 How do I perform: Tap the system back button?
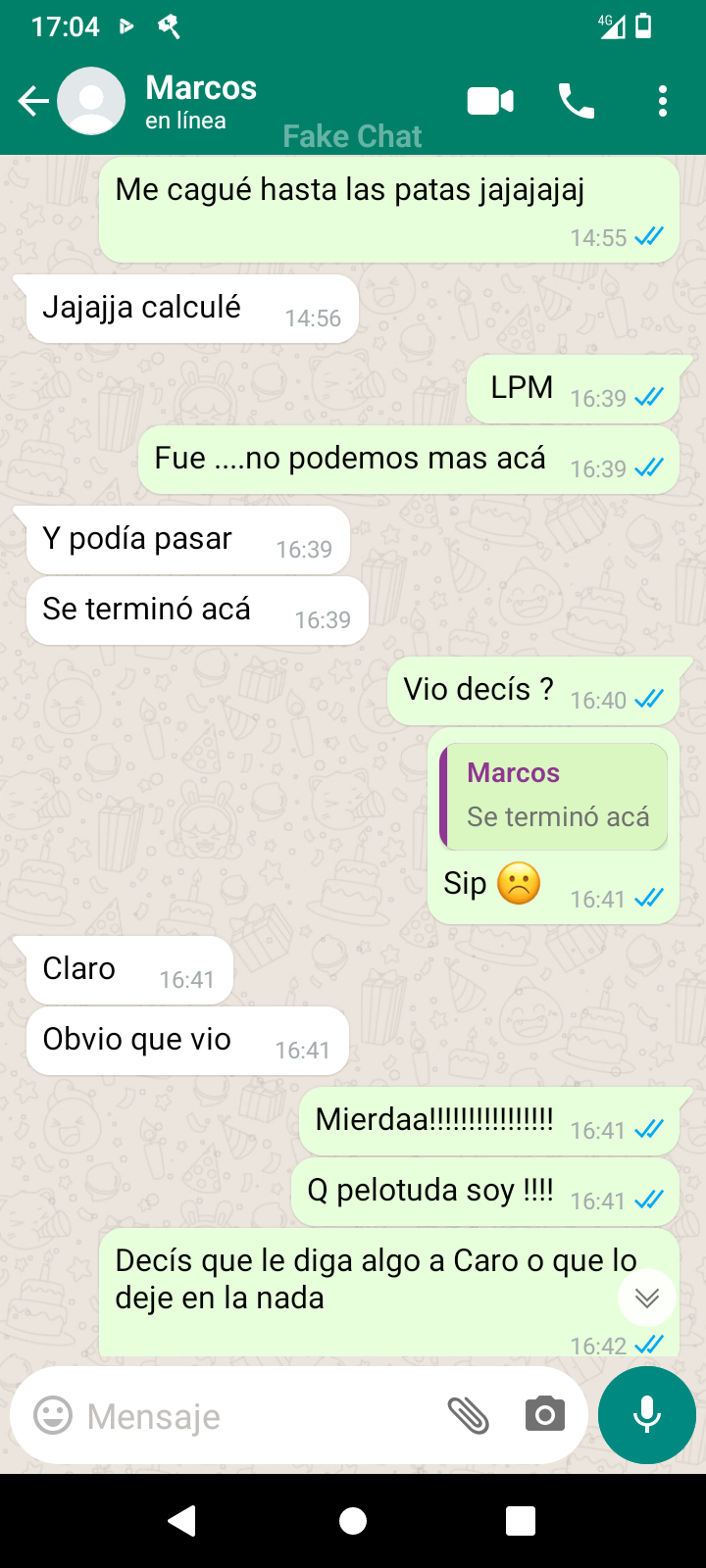(182, 1521)
